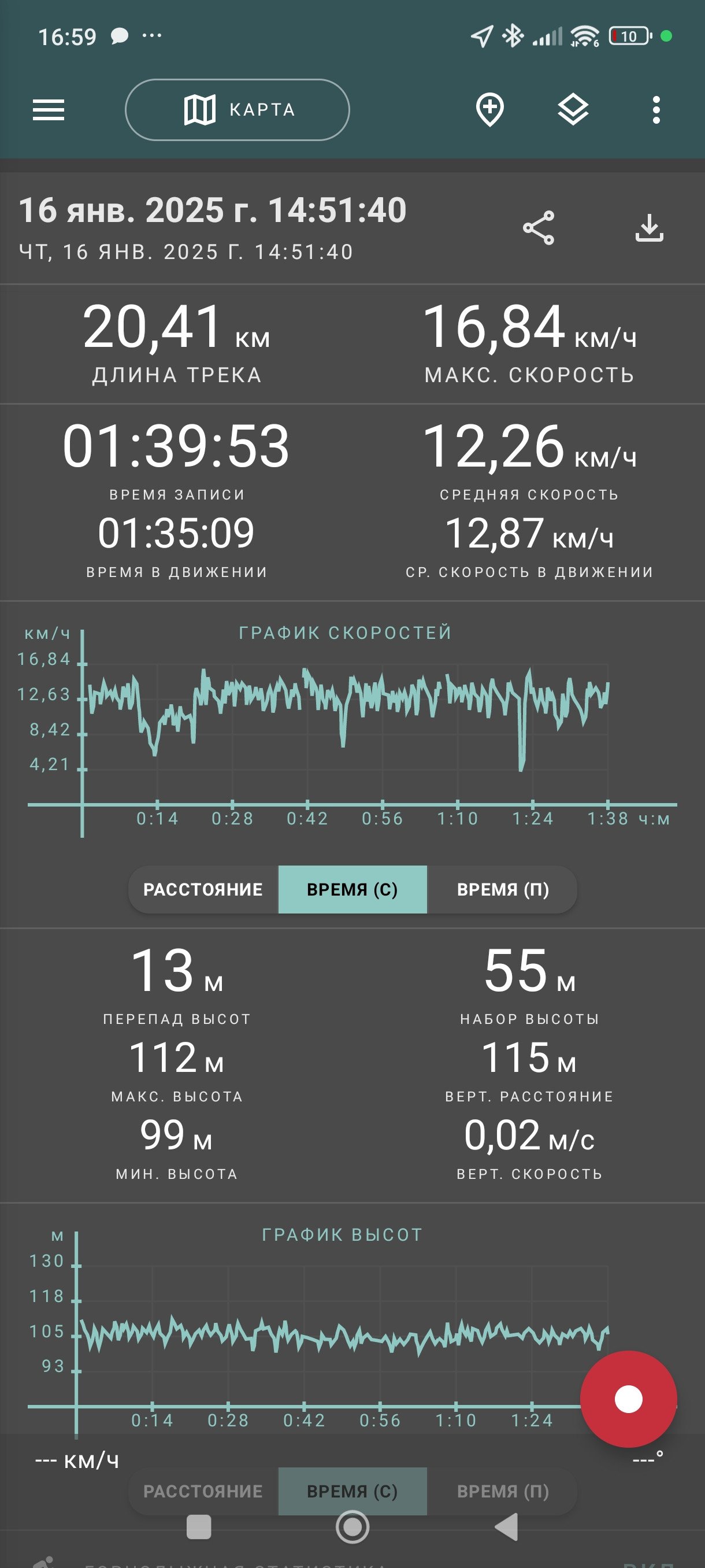Add a waypoint with the pin icon
Screen dimensions: 705x1568
click(x=489, y=110)
